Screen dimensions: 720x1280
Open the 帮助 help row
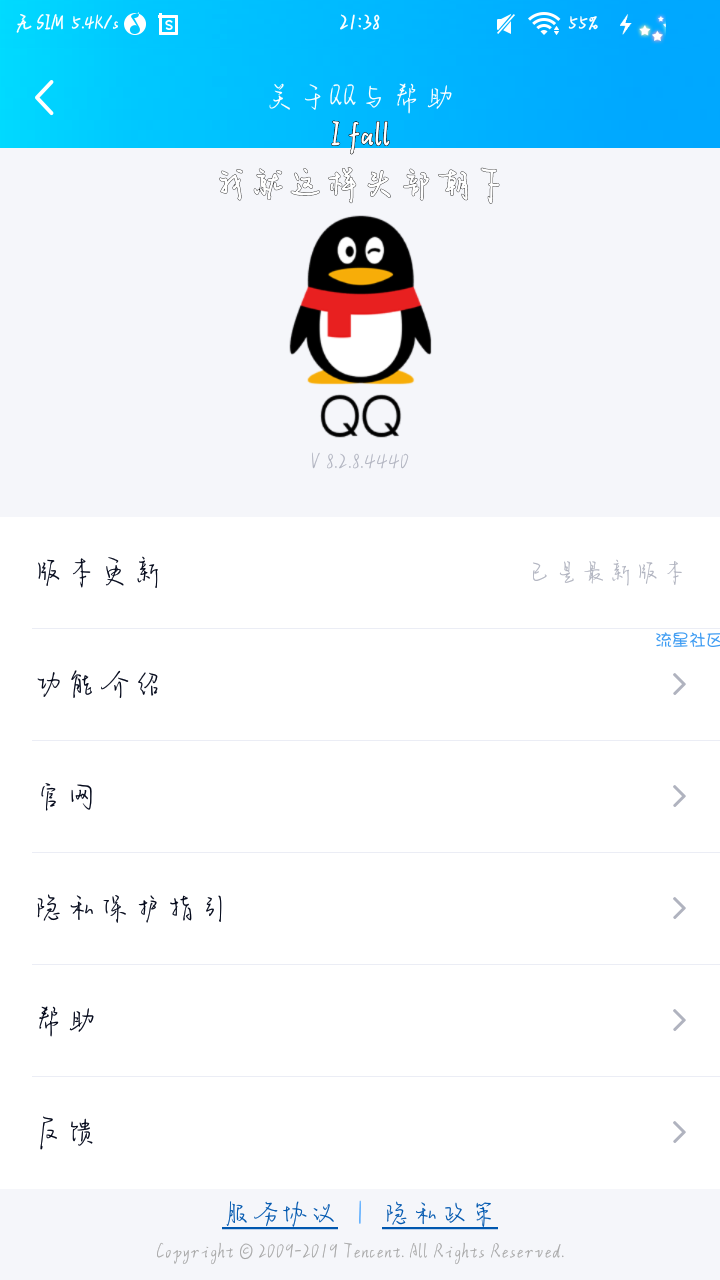[360, 1021]
